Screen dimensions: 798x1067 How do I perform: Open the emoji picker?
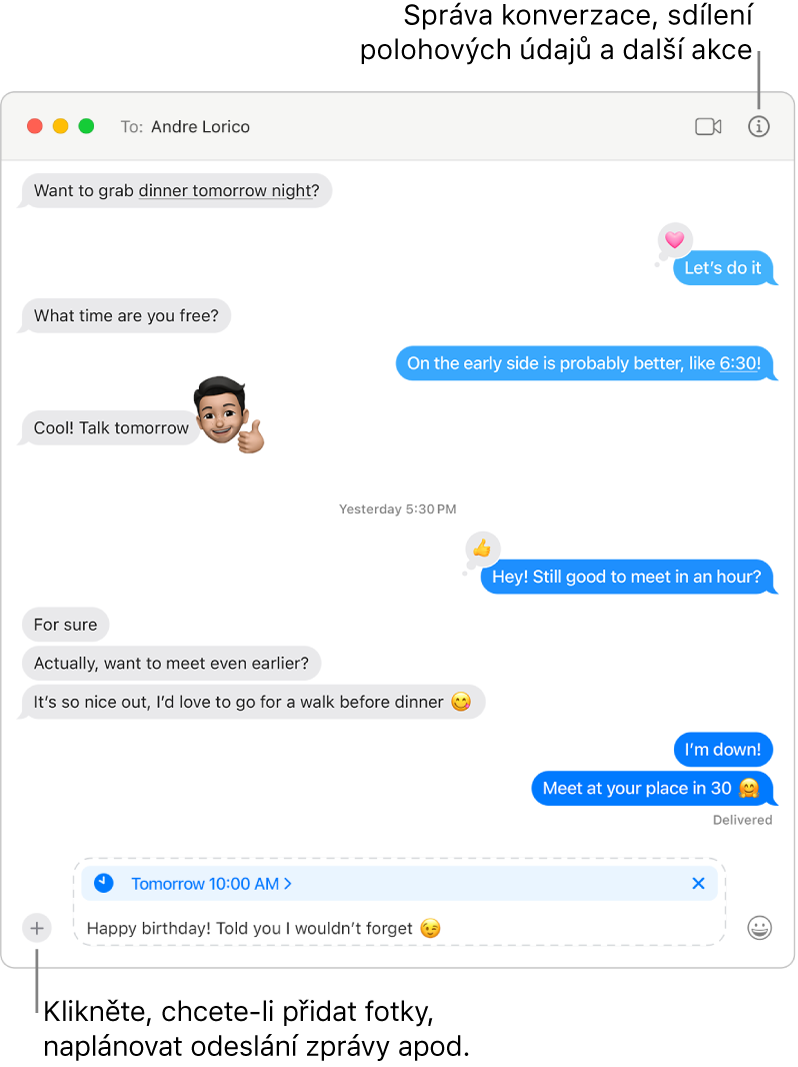(x=760, y=928)
